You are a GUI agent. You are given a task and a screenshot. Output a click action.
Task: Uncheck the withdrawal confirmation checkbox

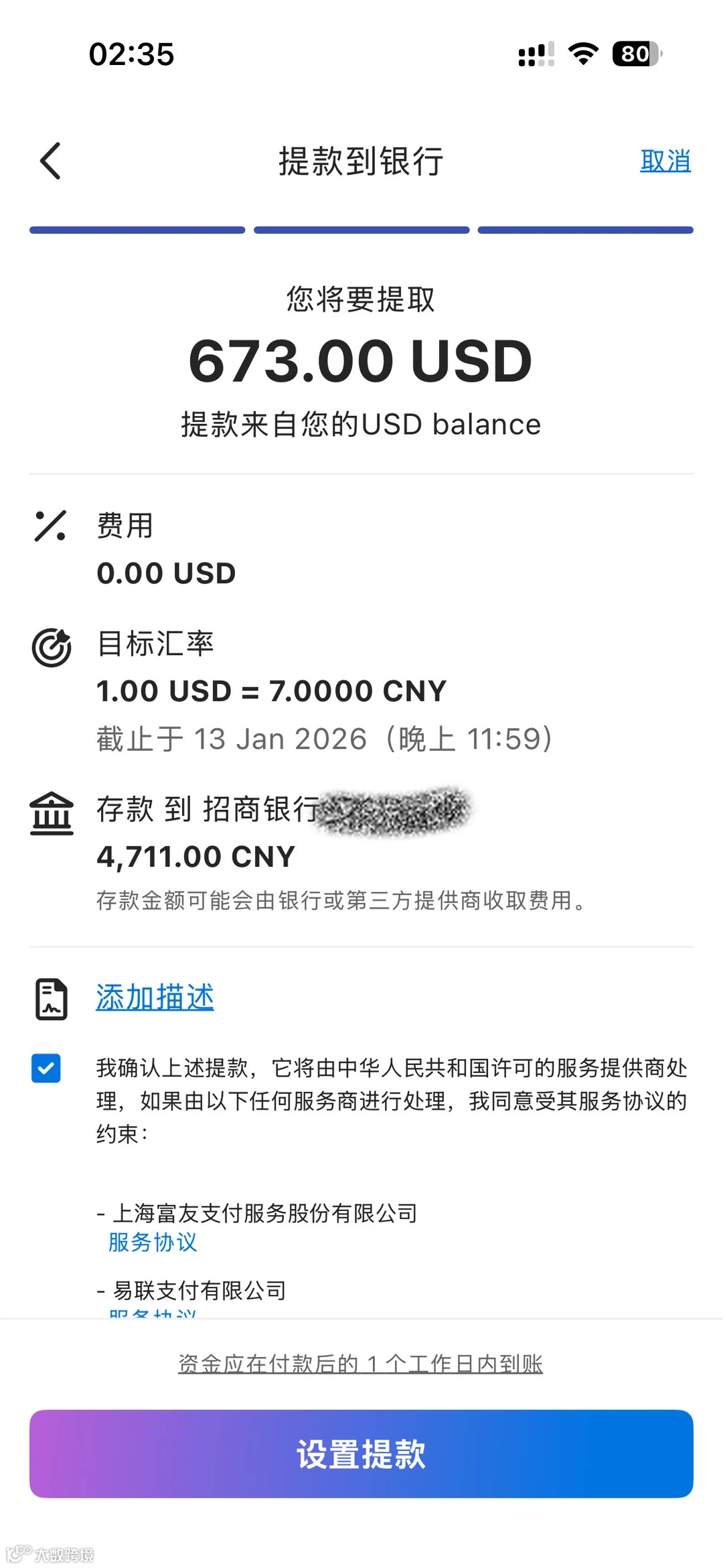[46, 1068]
